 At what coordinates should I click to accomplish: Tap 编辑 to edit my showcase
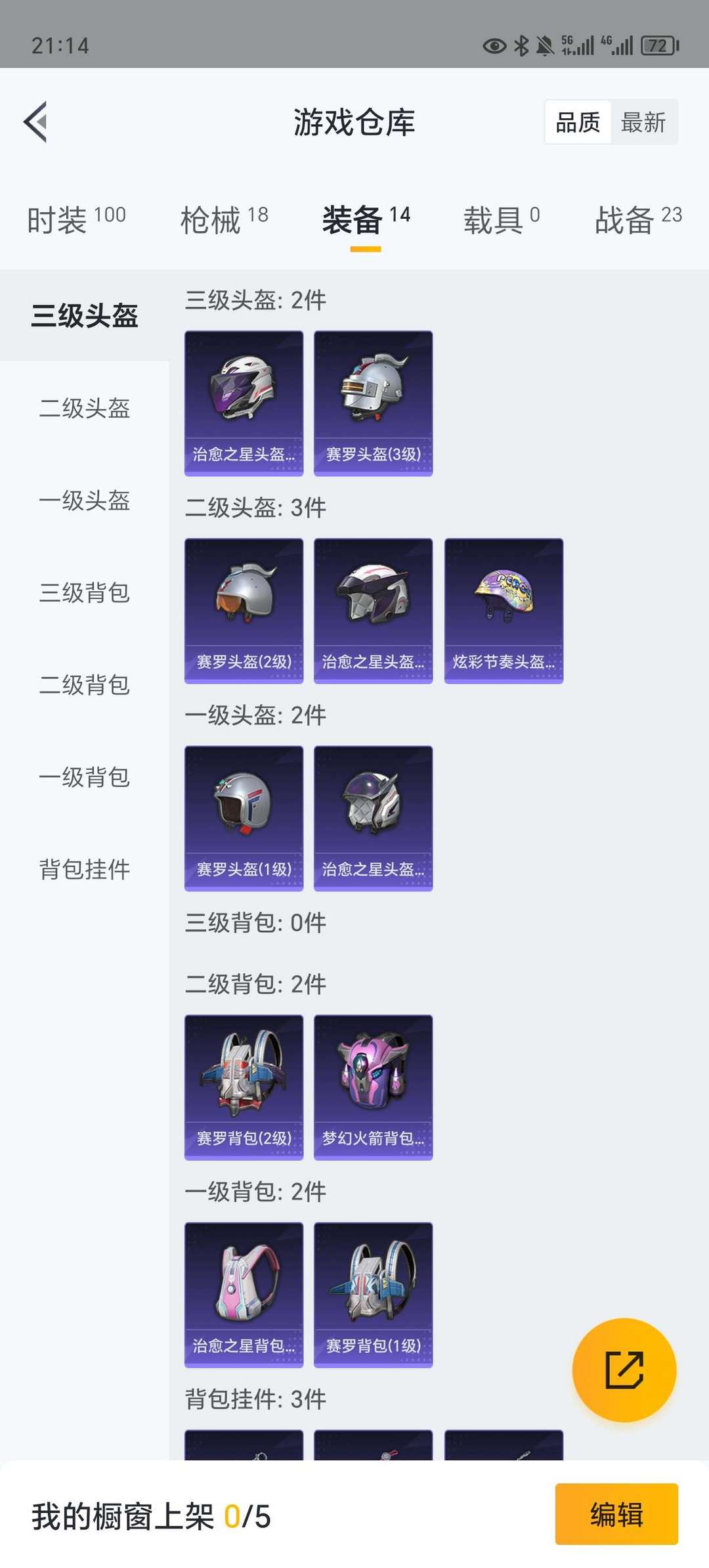616,1514
